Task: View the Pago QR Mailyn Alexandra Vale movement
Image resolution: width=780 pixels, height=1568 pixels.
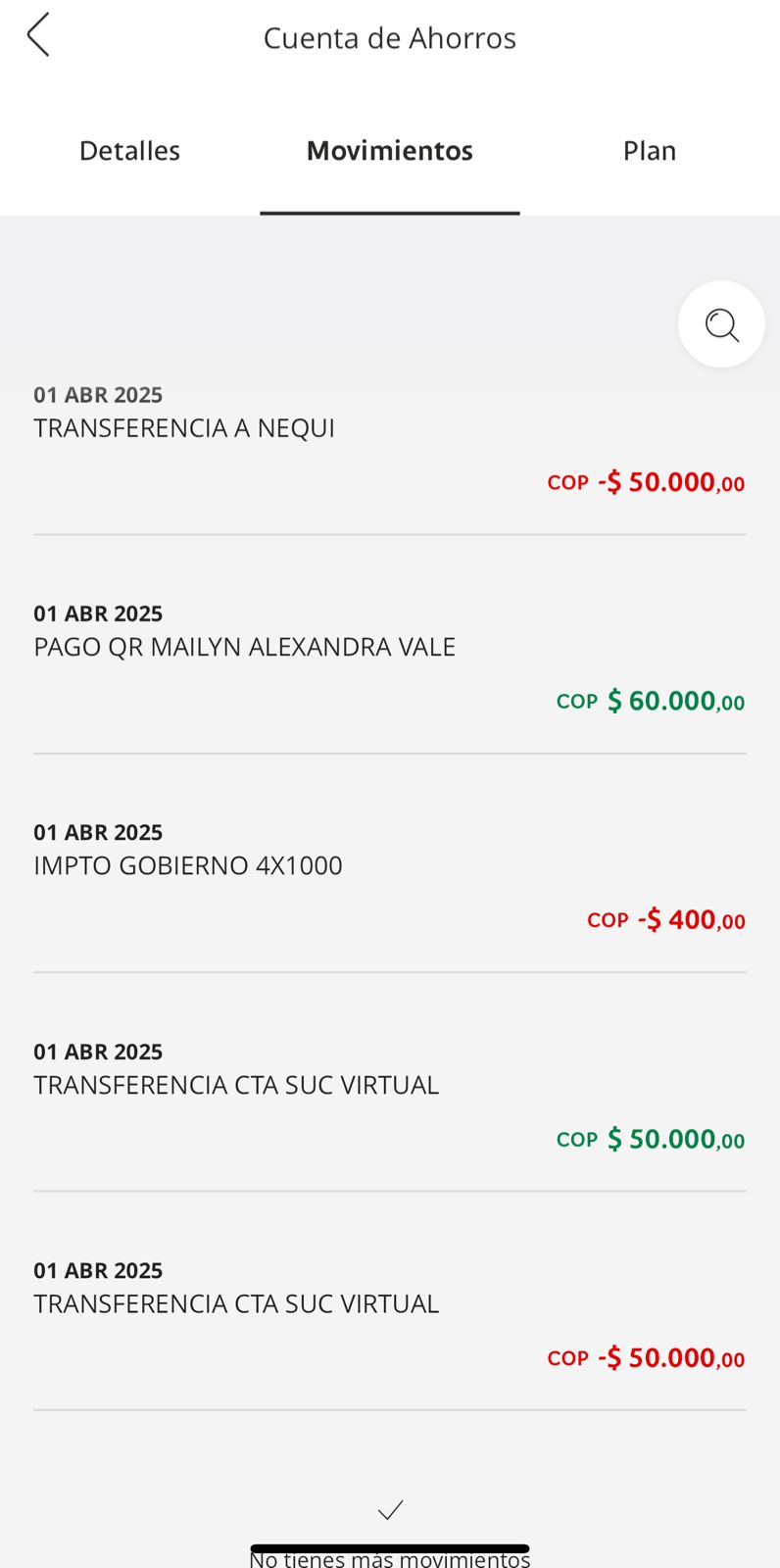Action: pos(389,658)
